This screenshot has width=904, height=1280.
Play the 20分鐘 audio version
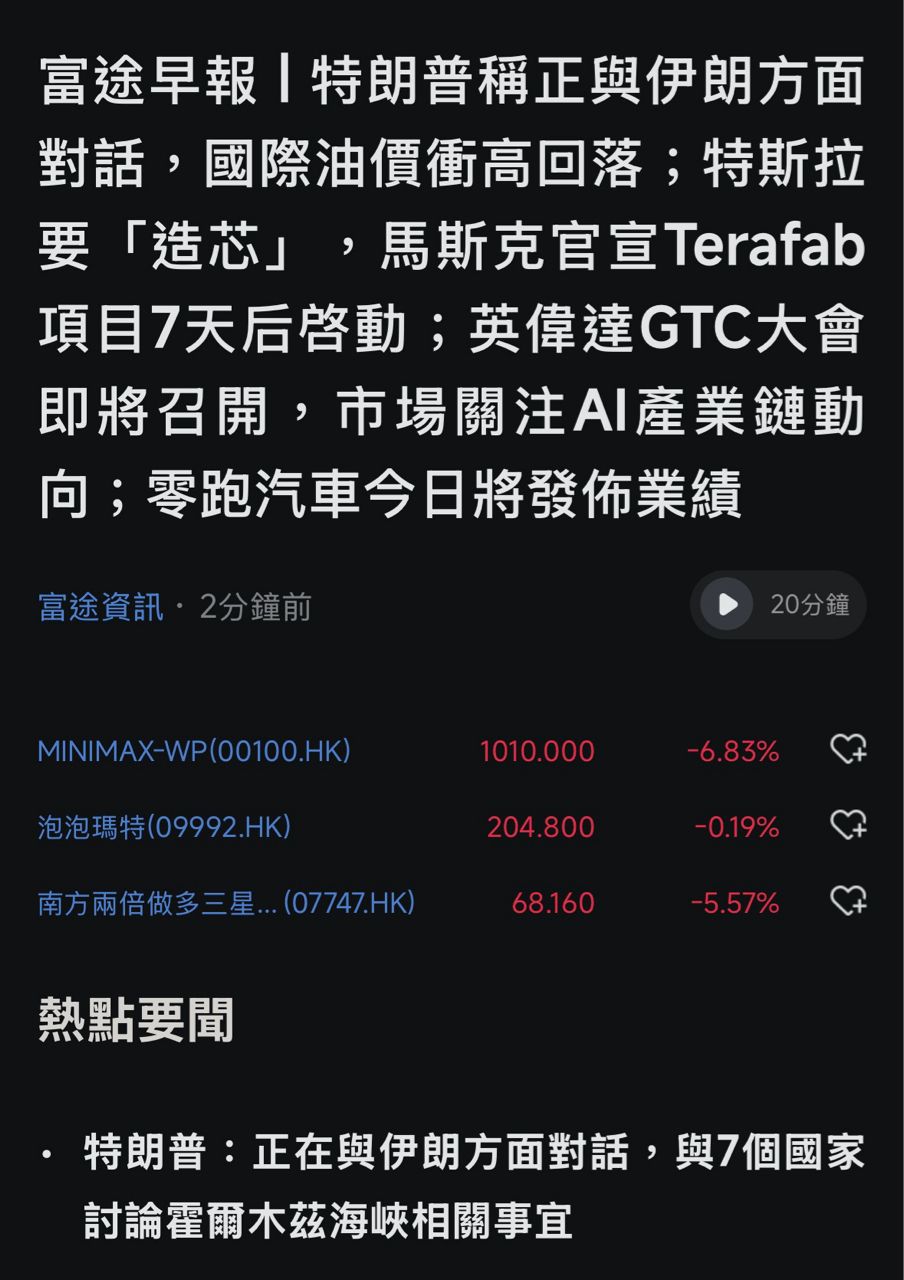(727, 604)
